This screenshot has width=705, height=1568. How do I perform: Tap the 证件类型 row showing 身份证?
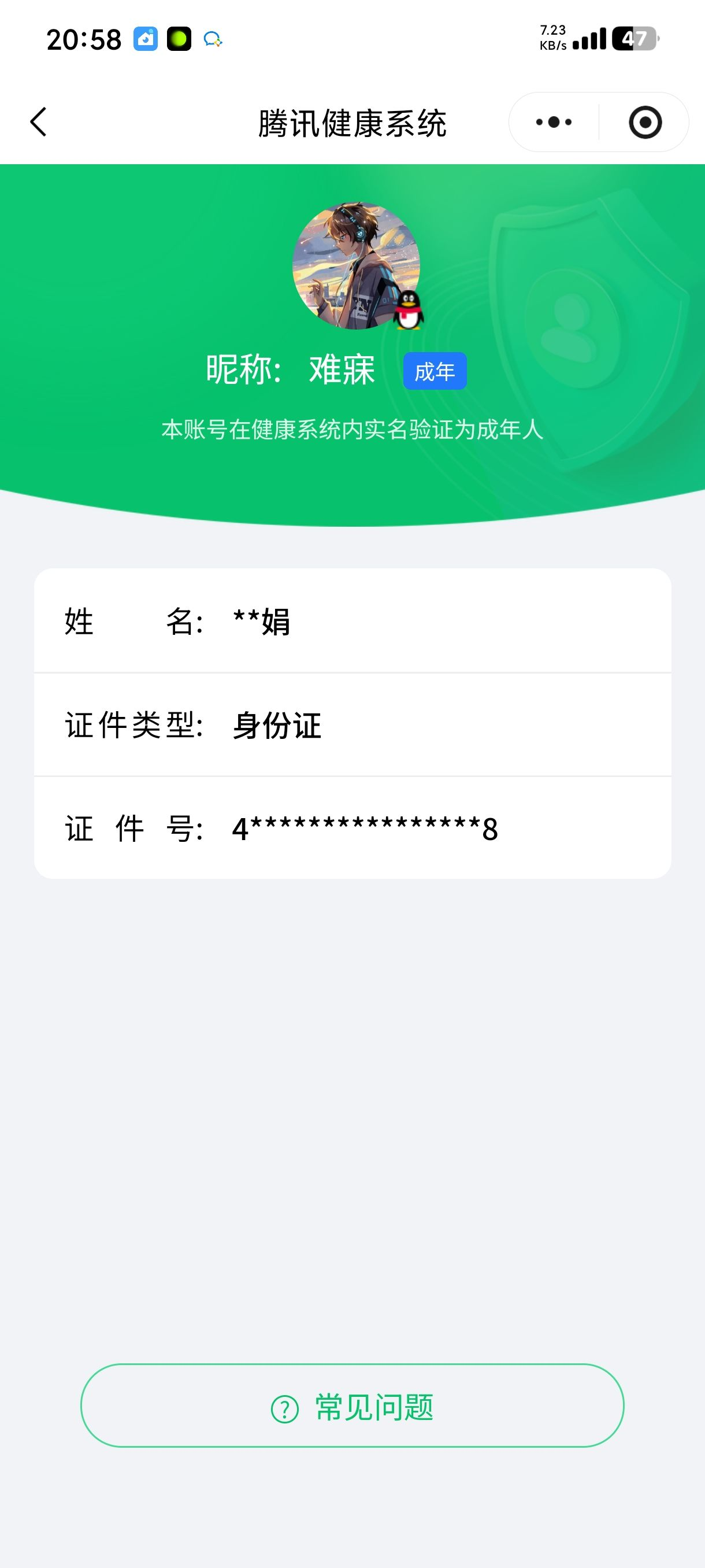[x=353, y=724]
